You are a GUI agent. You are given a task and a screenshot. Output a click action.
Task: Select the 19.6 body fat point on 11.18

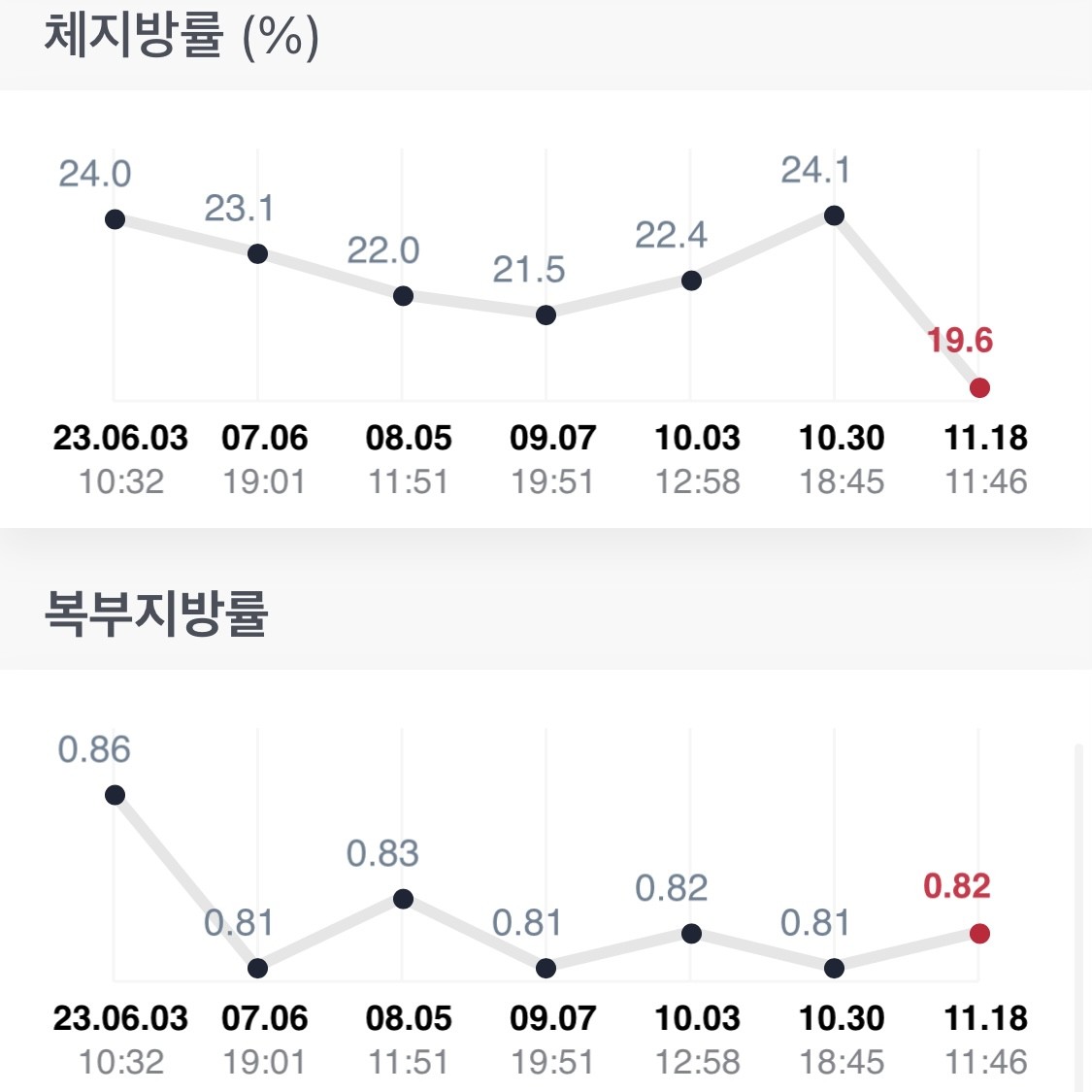[979, 388]
